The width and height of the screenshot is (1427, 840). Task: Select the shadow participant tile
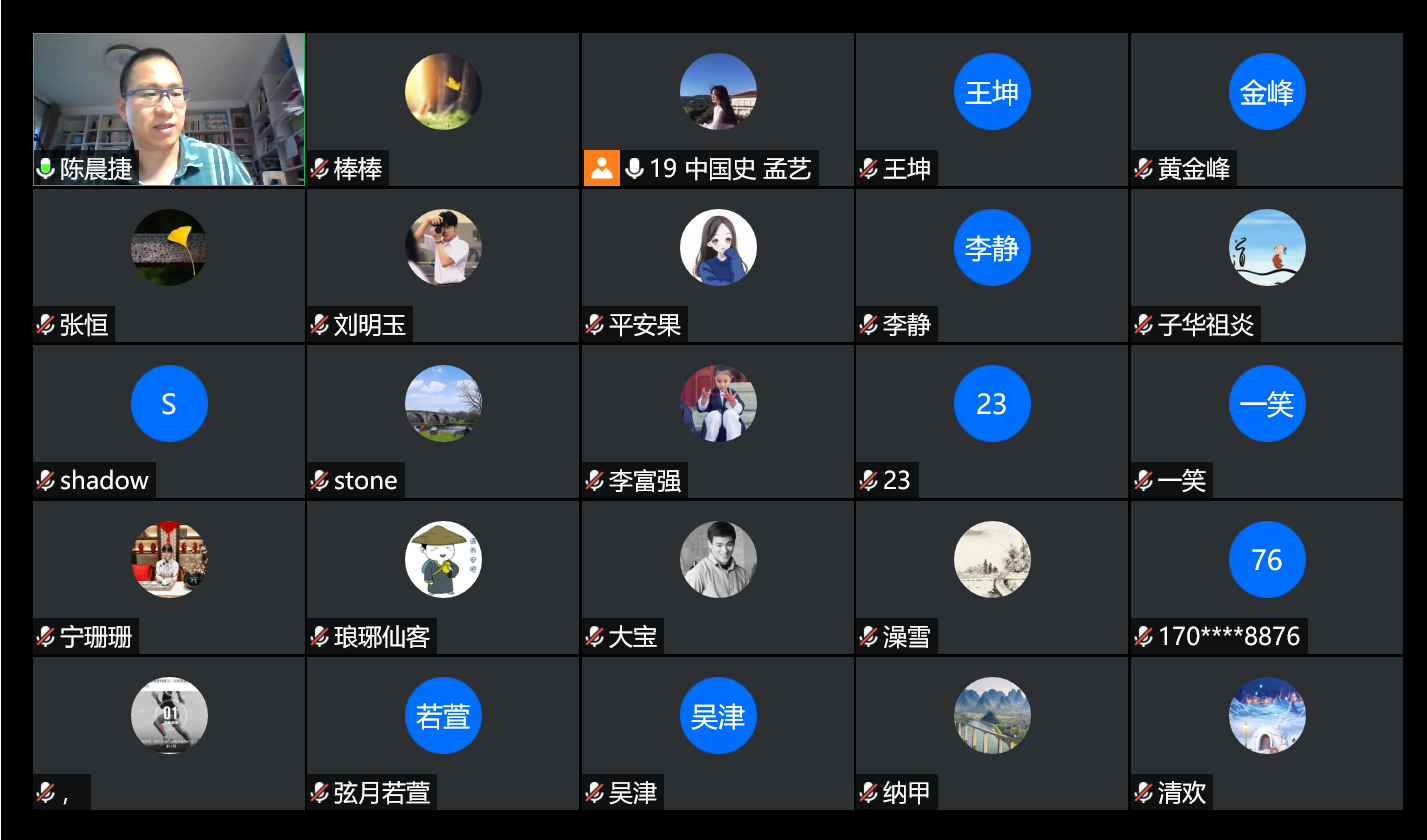pos(169,421)
